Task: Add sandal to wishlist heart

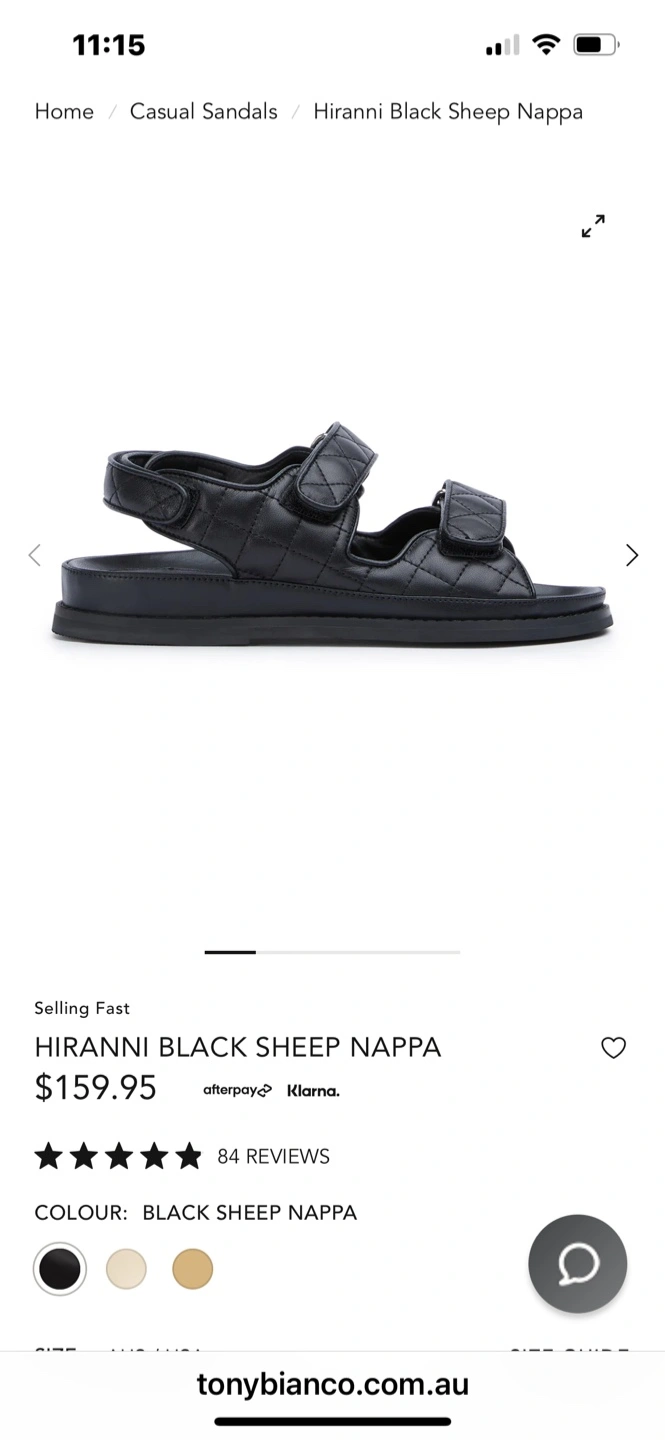Action: (613, 1048)
